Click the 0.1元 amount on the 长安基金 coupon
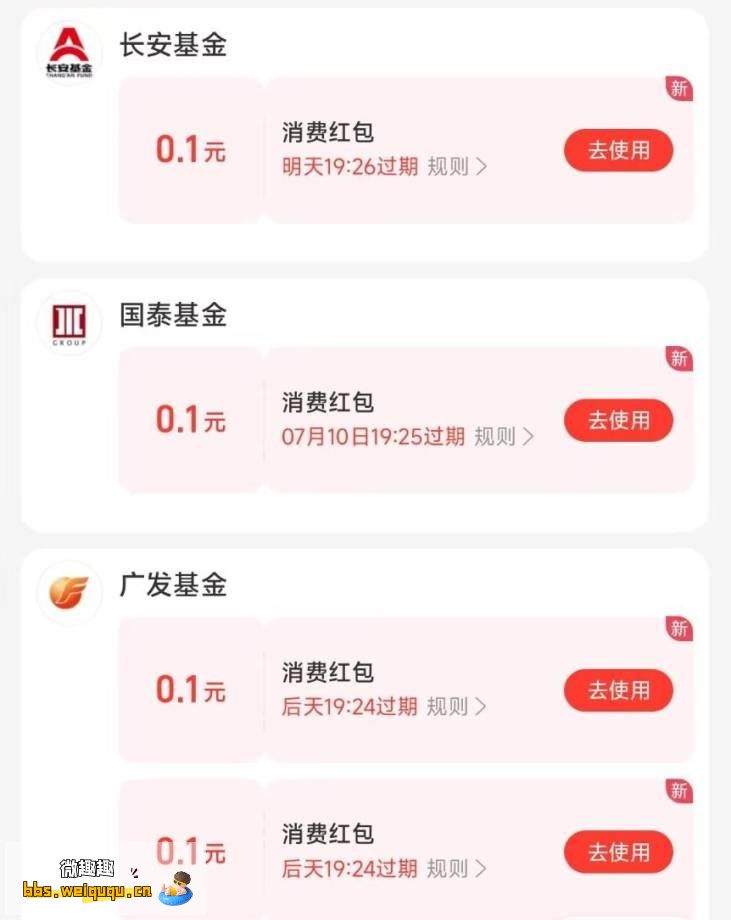The height and width of the screenshot is (920, 731). click(188, 150)
